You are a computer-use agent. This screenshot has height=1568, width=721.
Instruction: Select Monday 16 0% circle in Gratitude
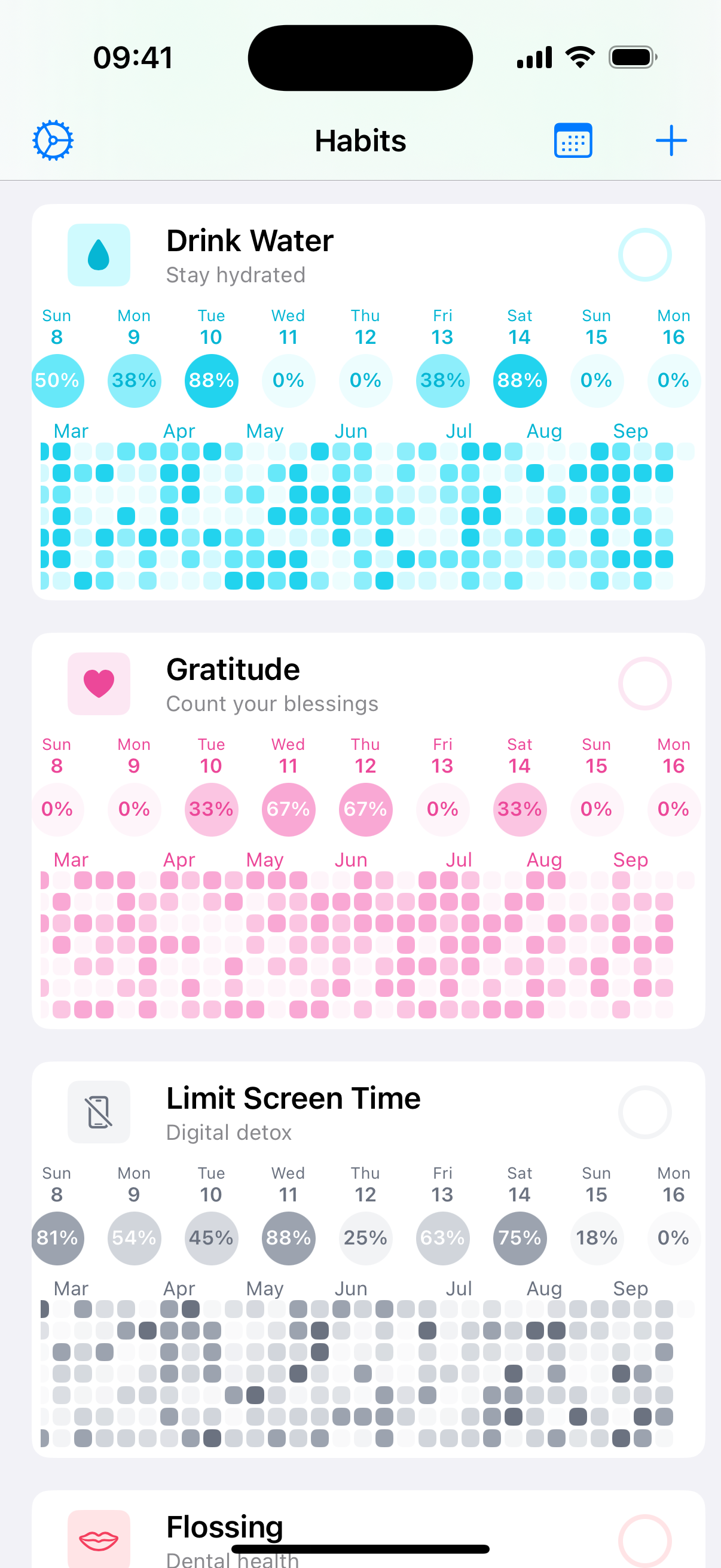tap(674, 809)
